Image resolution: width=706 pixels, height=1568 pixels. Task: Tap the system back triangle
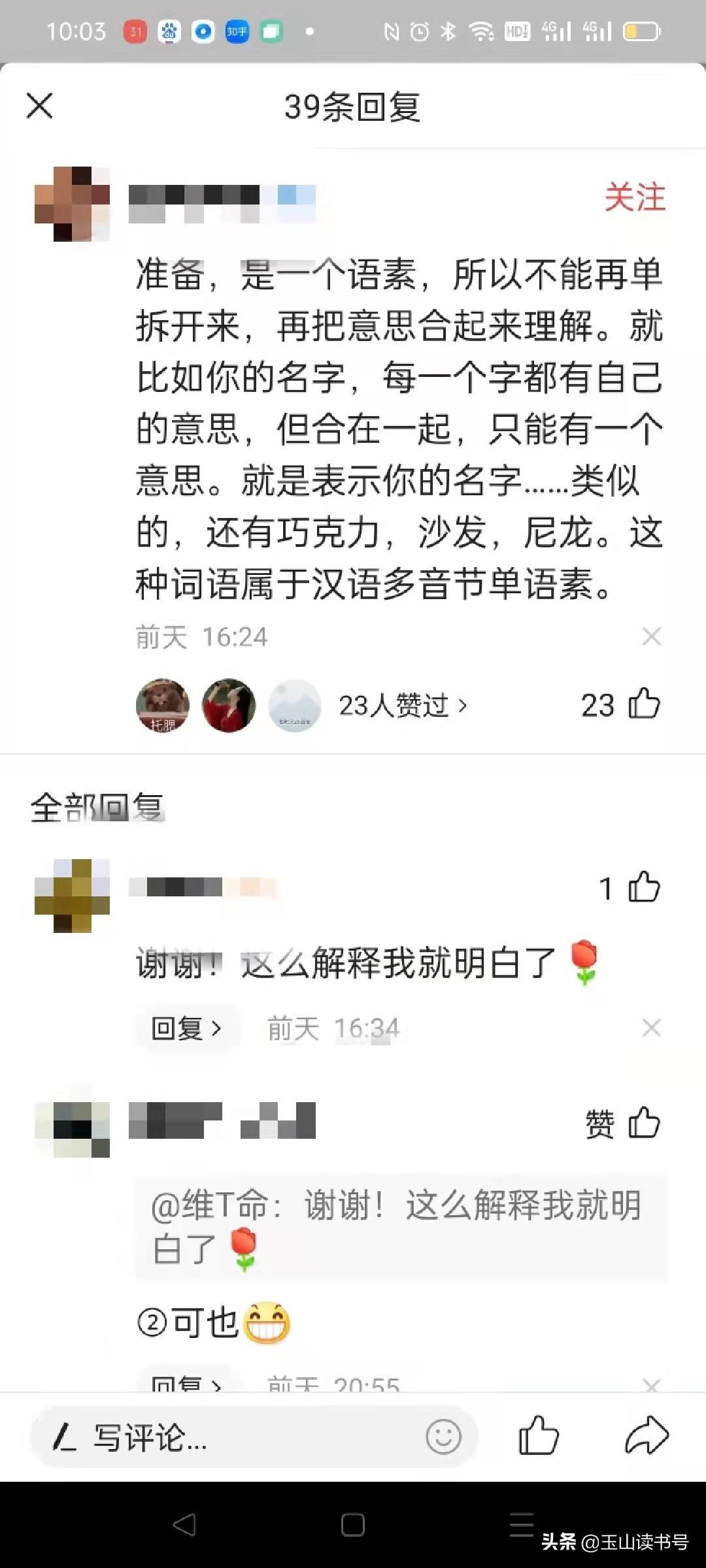click(184, 1526)
